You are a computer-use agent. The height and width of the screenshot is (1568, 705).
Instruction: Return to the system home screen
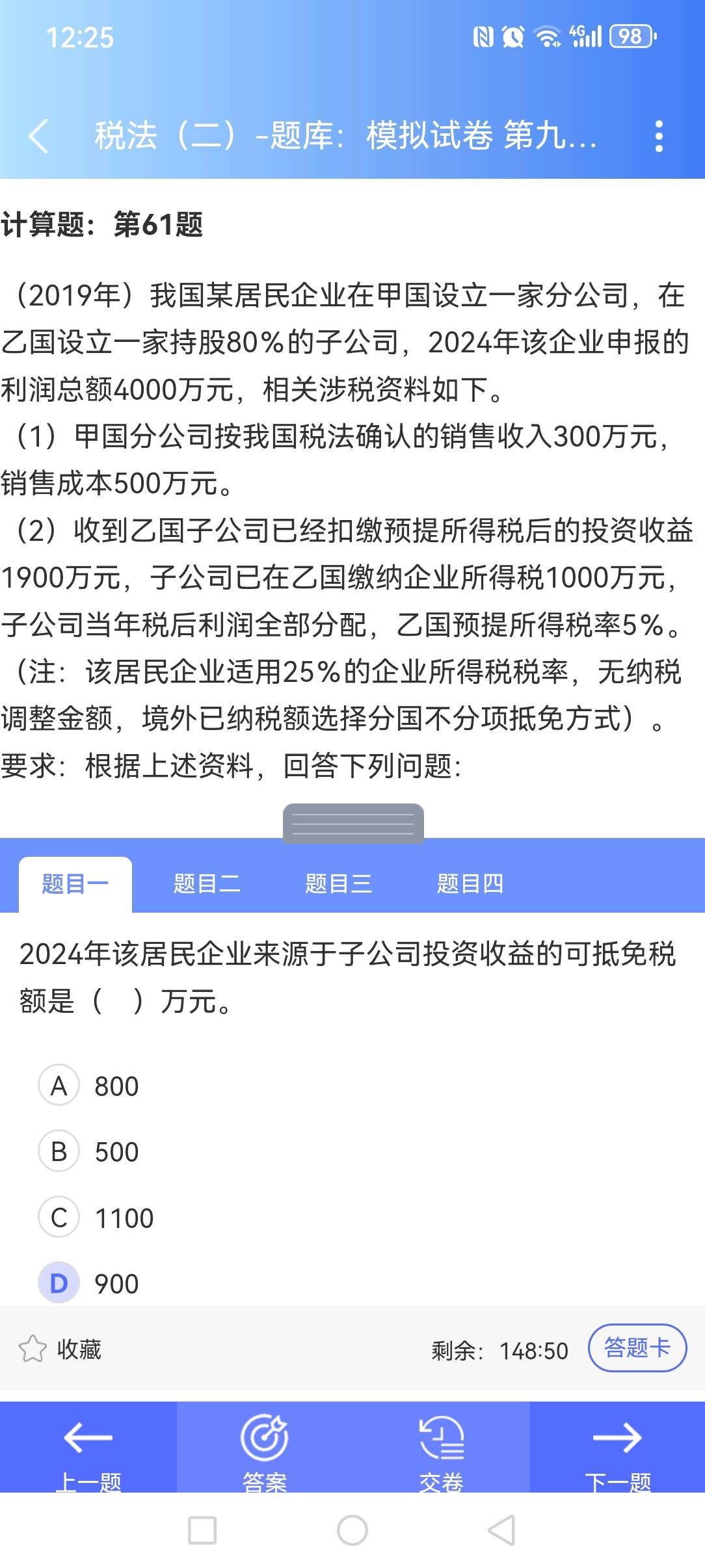click(x=352, y=1530)
